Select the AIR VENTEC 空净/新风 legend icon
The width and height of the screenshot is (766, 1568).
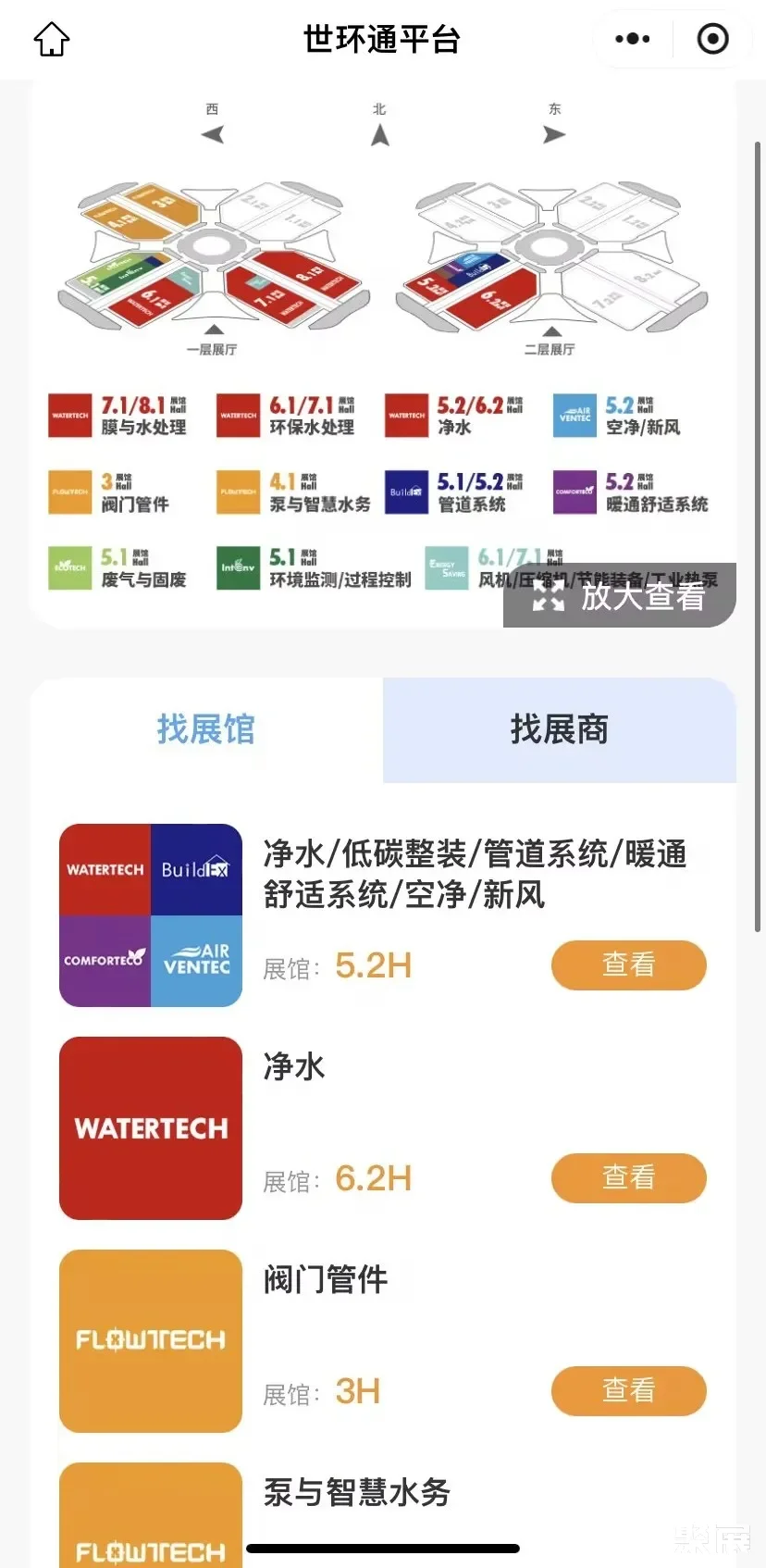click(574, 415)
